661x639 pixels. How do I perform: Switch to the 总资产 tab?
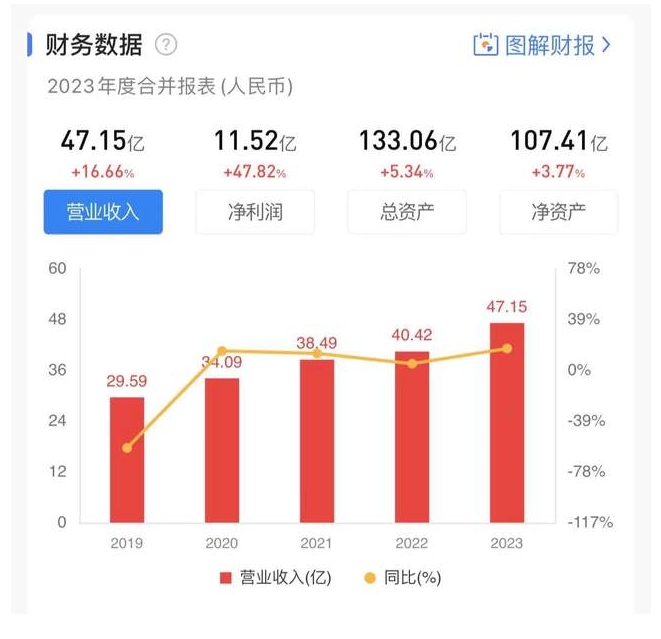[x=407, y=212]
